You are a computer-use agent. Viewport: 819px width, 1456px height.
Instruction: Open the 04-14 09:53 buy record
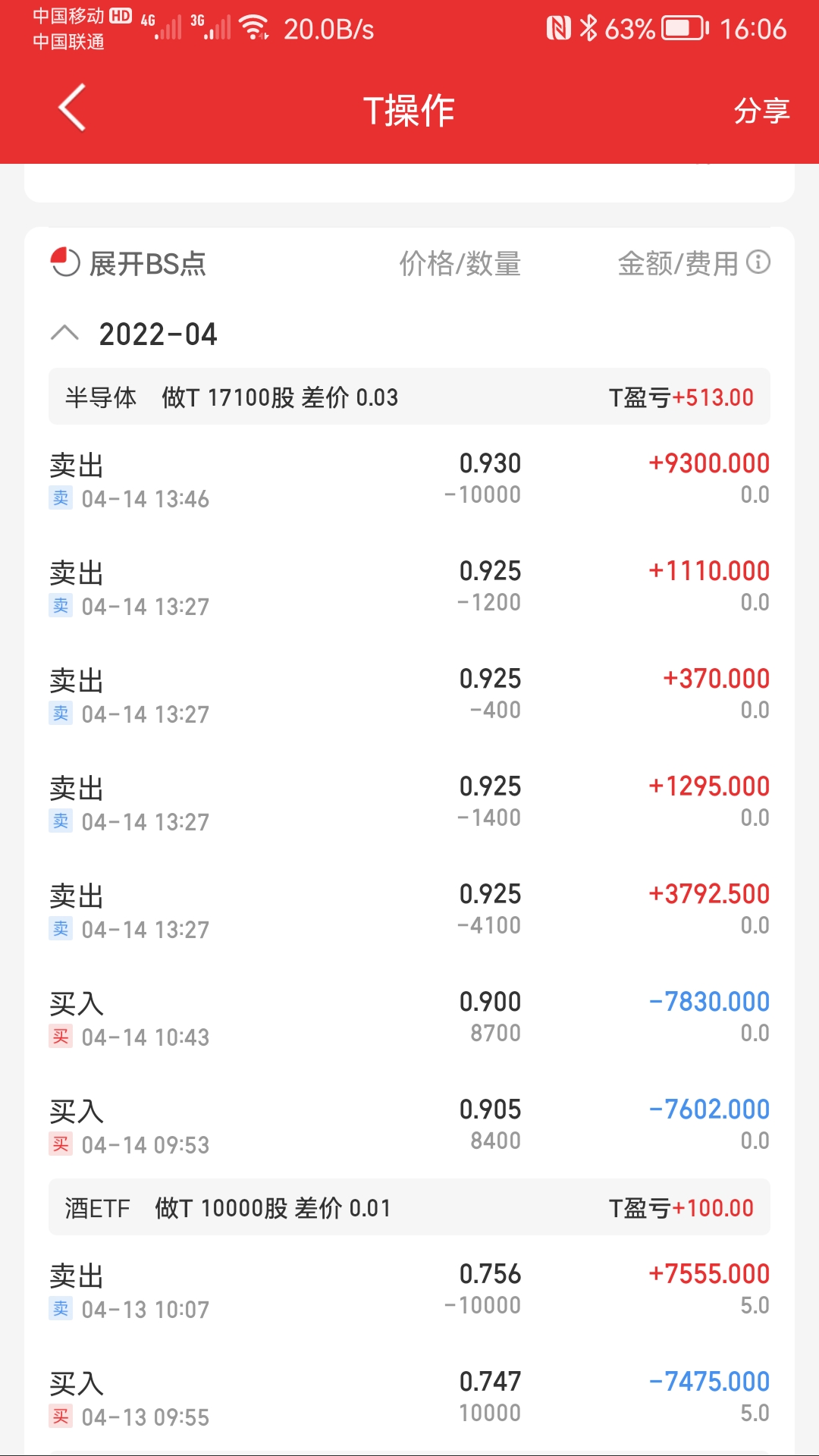(409, 1126)
